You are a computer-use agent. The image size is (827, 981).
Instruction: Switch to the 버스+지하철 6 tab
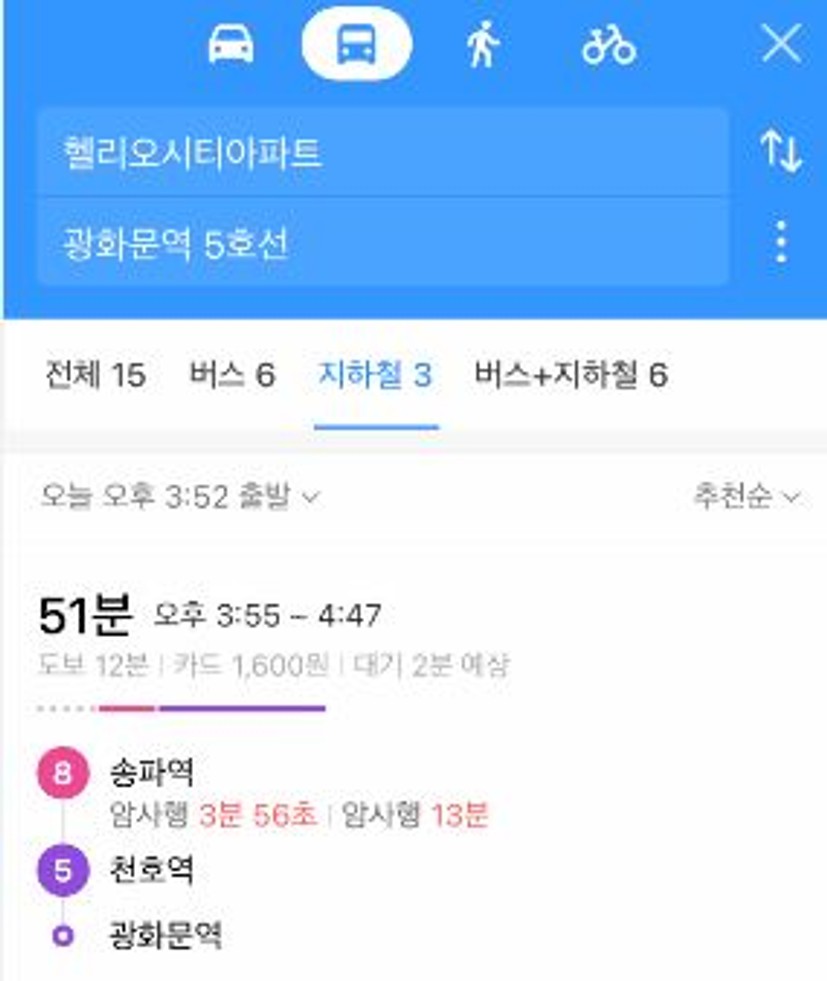coord(571,376)
